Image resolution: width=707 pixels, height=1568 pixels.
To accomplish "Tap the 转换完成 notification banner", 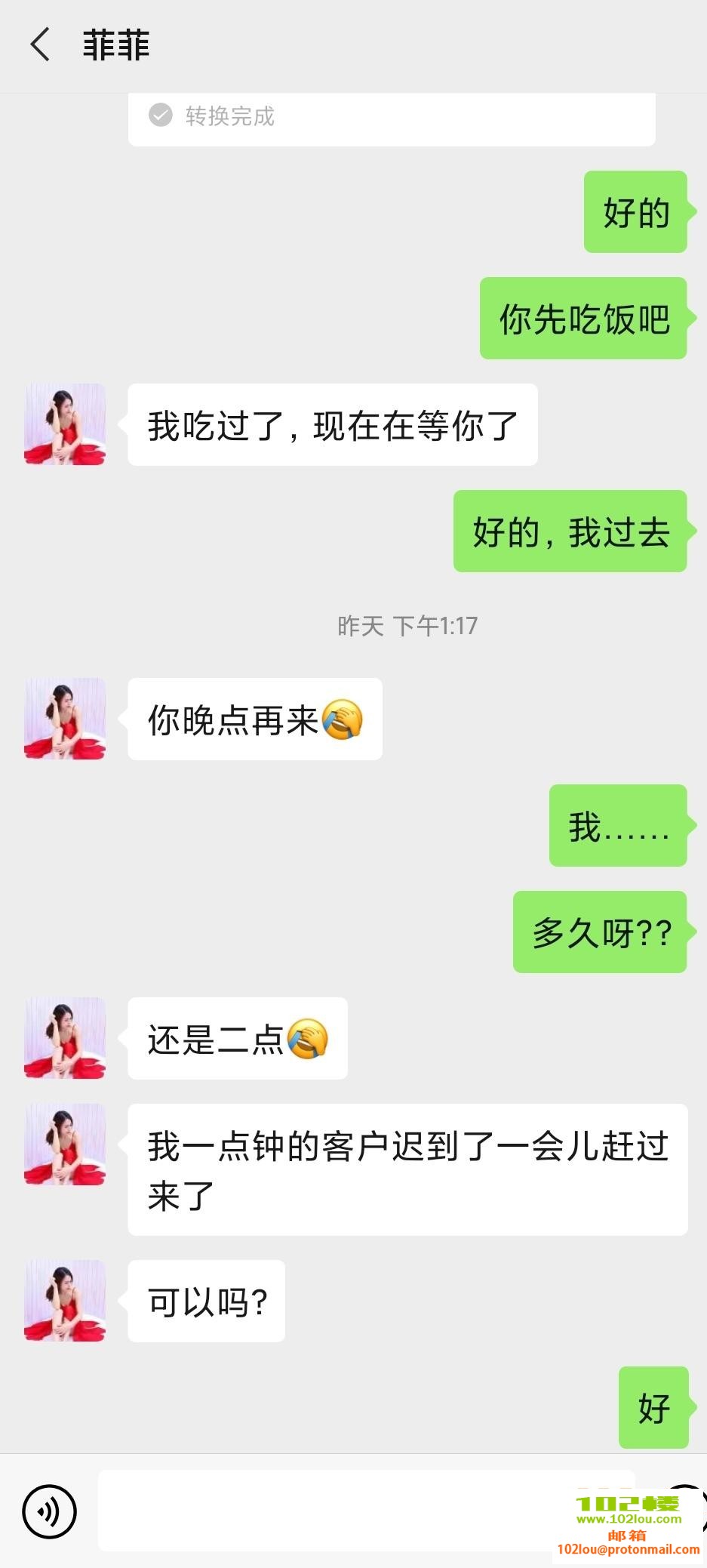I will coord(392,117).
